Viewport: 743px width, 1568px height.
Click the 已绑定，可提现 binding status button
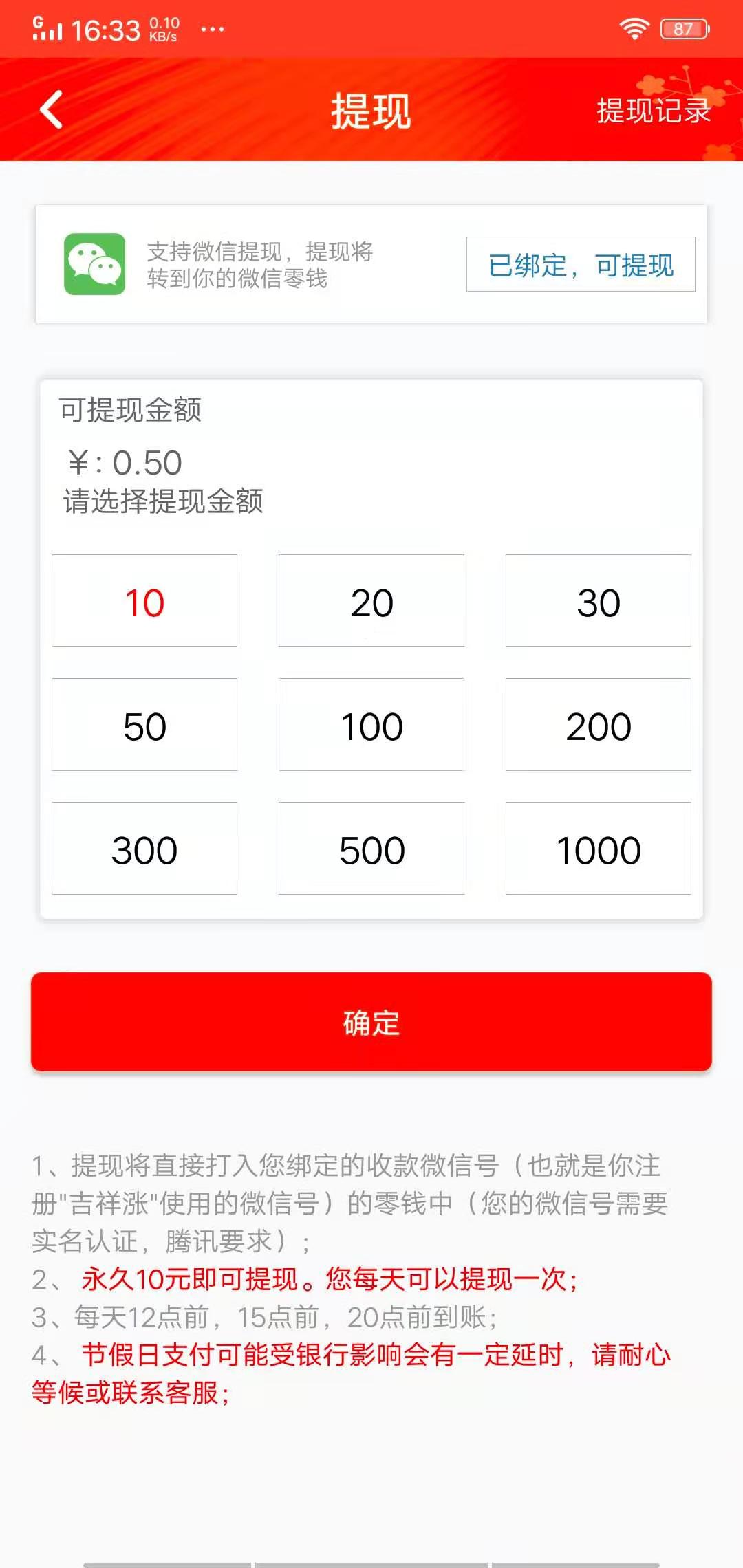(x=581, y=265)
